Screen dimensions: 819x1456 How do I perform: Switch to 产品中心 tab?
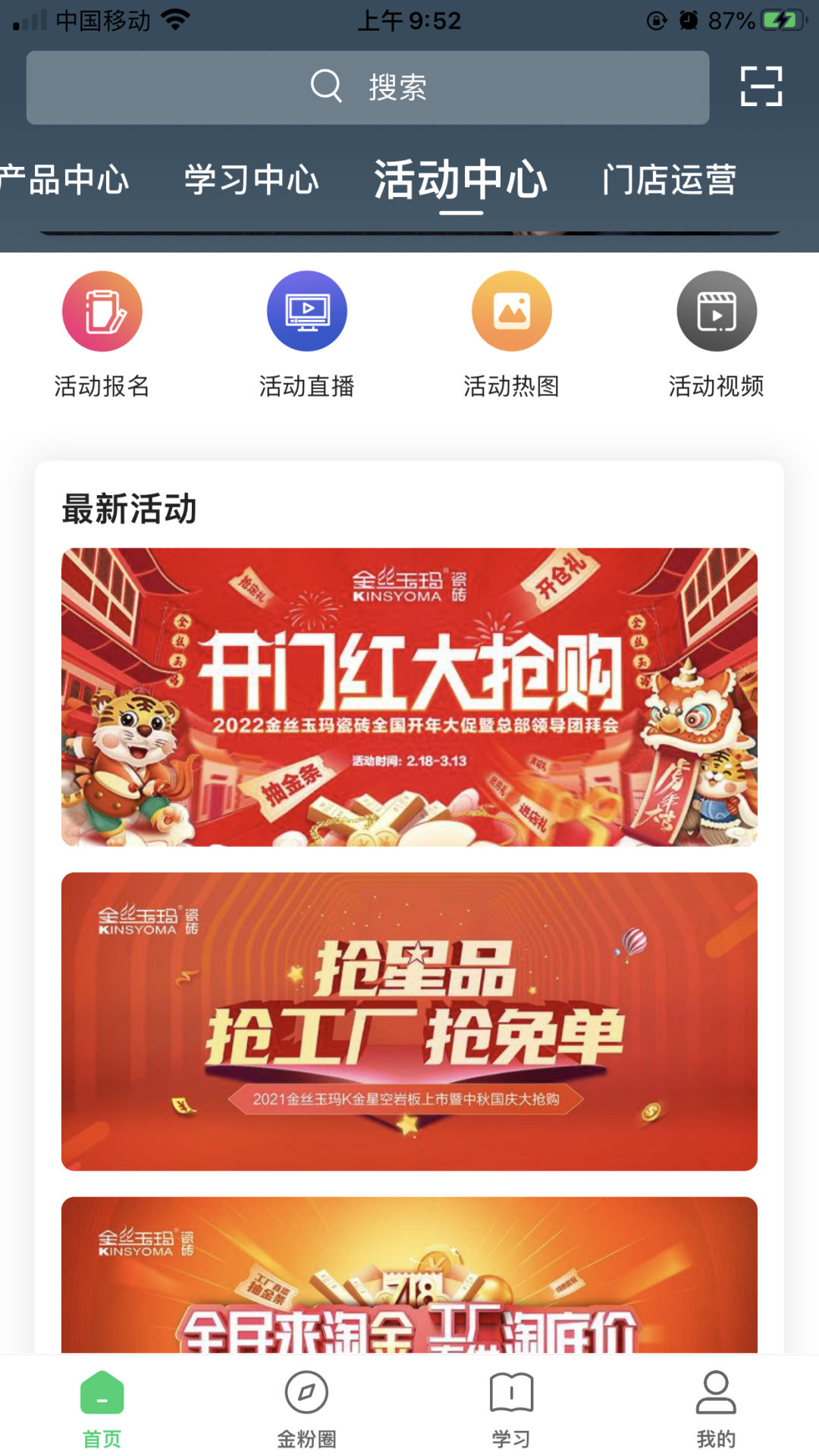[x=65, y=180]
